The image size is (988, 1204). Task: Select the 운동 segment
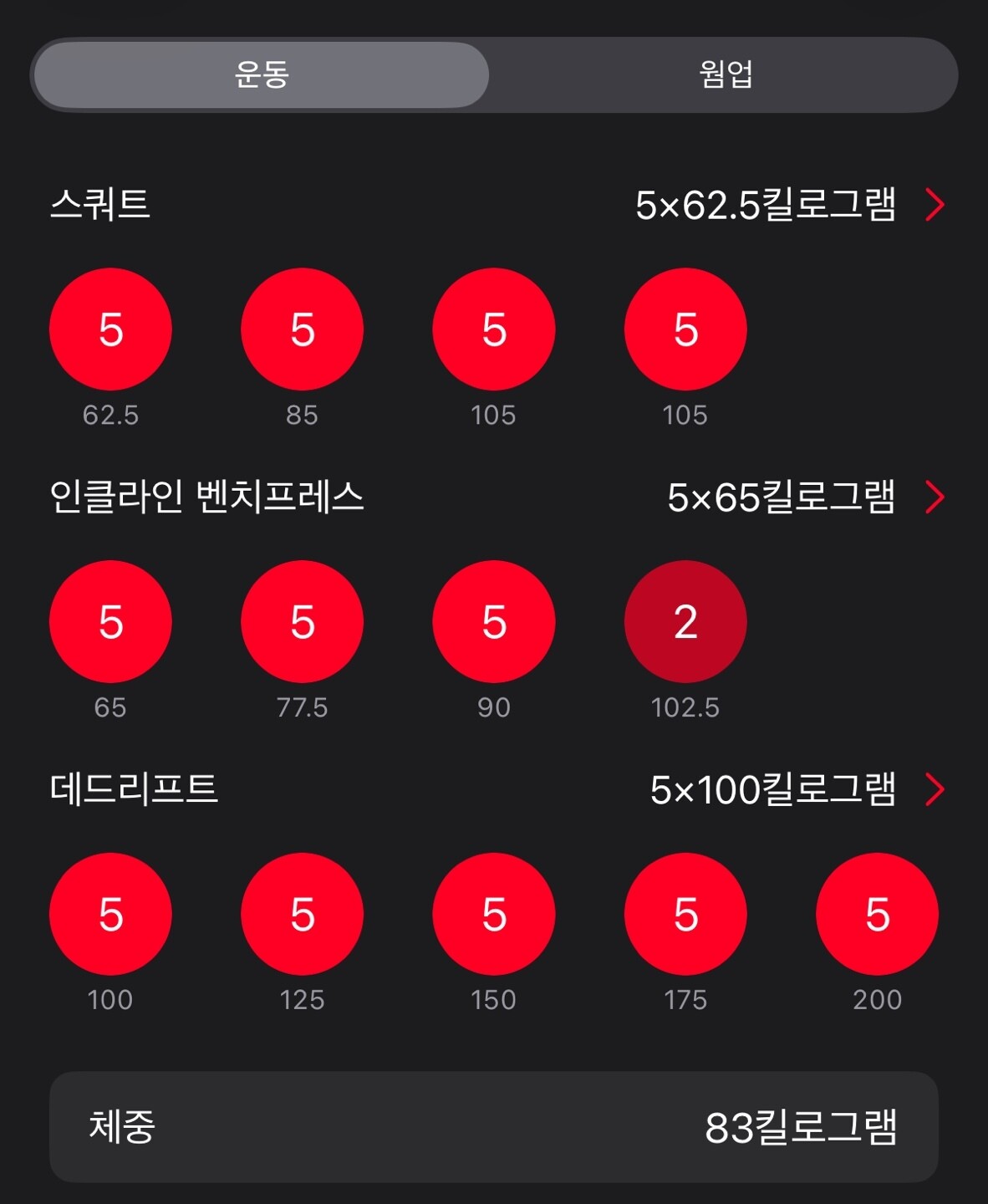pyautogui.click(x=262, y=74)
